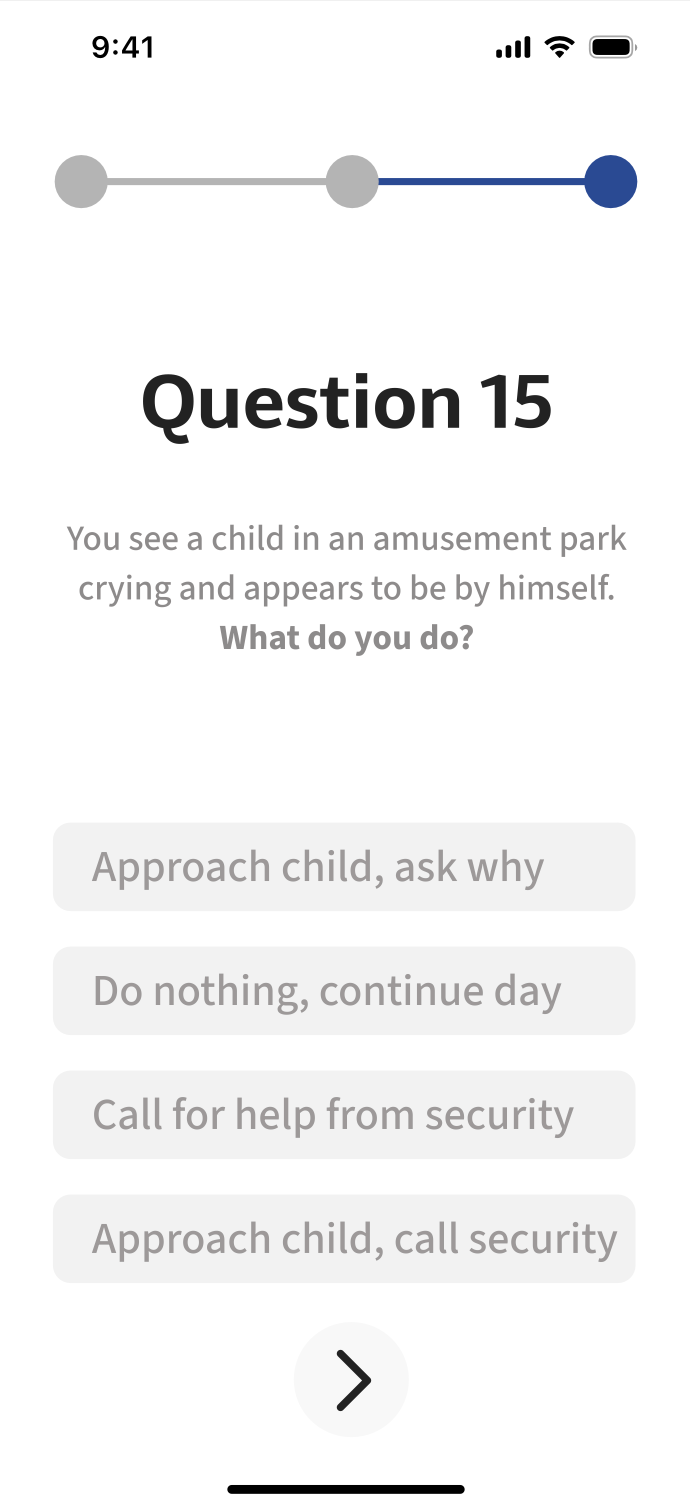
Task: Select 'Approach child, ask why' answer
Action: pos(344,867)
